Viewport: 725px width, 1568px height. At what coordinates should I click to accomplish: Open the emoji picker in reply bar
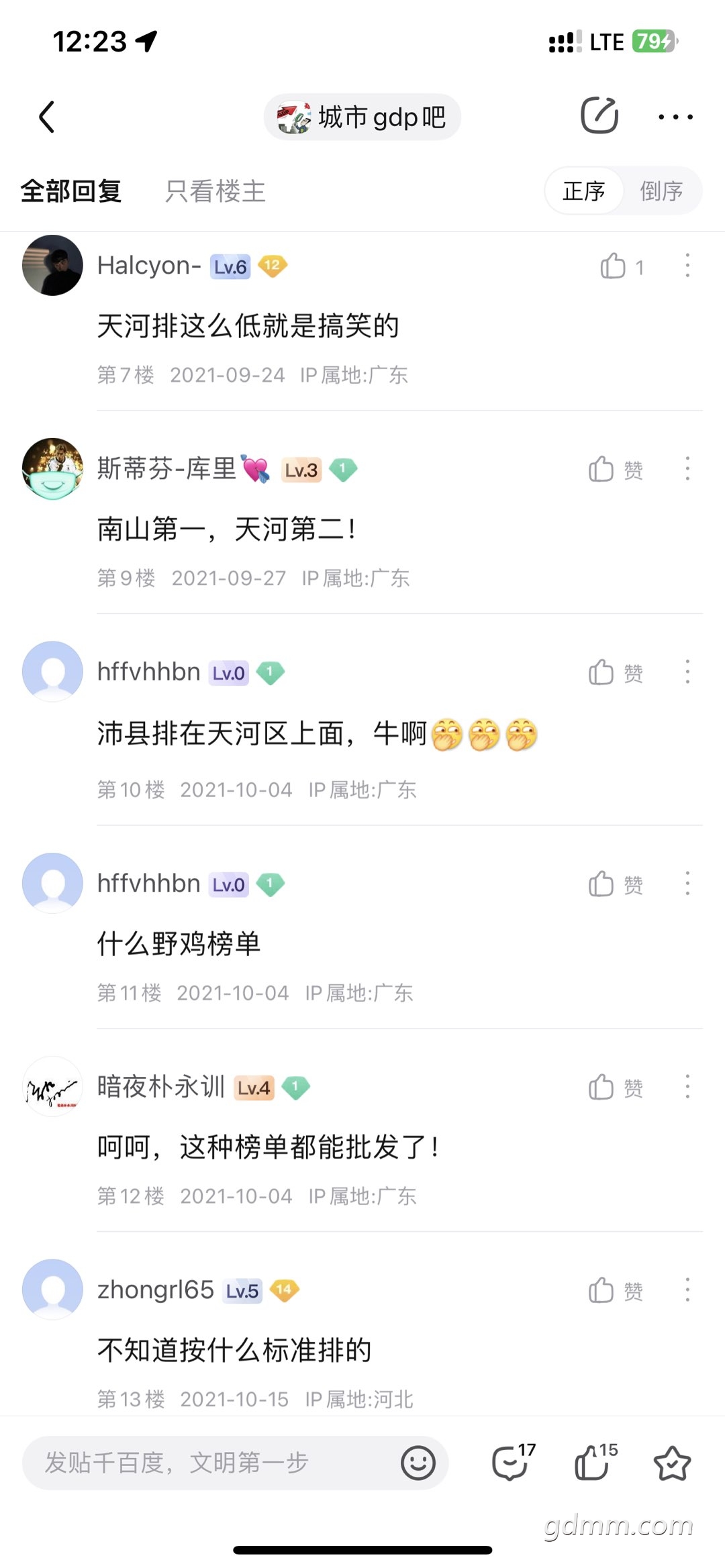point(418,1463)
